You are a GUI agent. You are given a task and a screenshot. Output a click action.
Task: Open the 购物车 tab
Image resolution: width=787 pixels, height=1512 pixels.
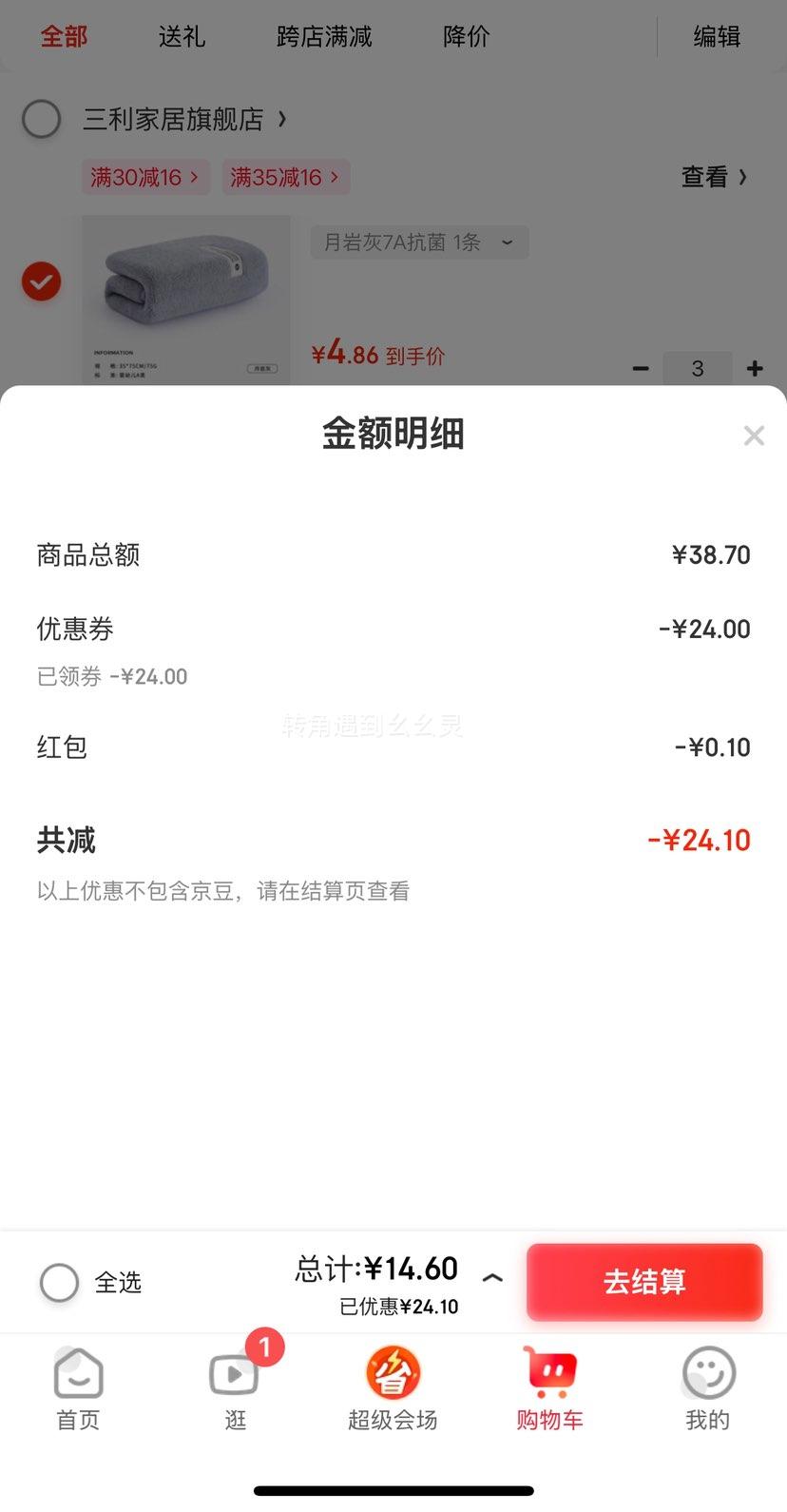[550, 1389]
